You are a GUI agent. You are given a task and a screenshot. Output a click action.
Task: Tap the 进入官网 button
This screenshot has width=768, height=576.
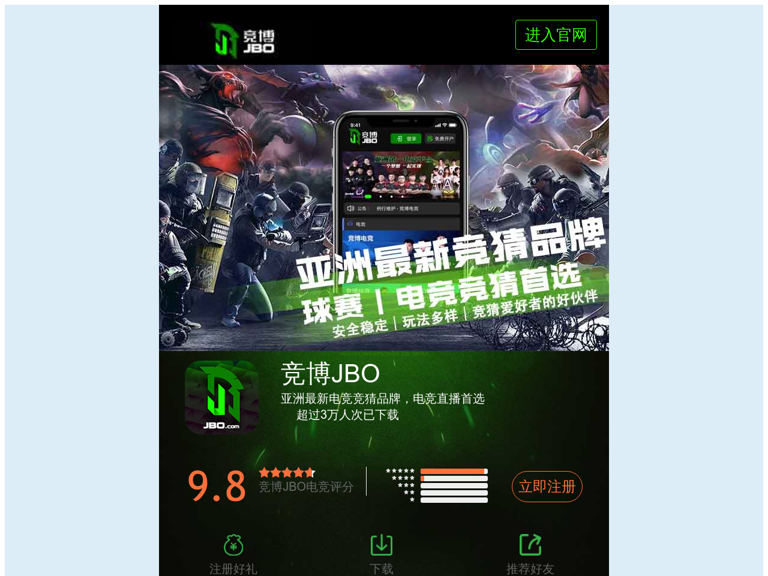556,35
